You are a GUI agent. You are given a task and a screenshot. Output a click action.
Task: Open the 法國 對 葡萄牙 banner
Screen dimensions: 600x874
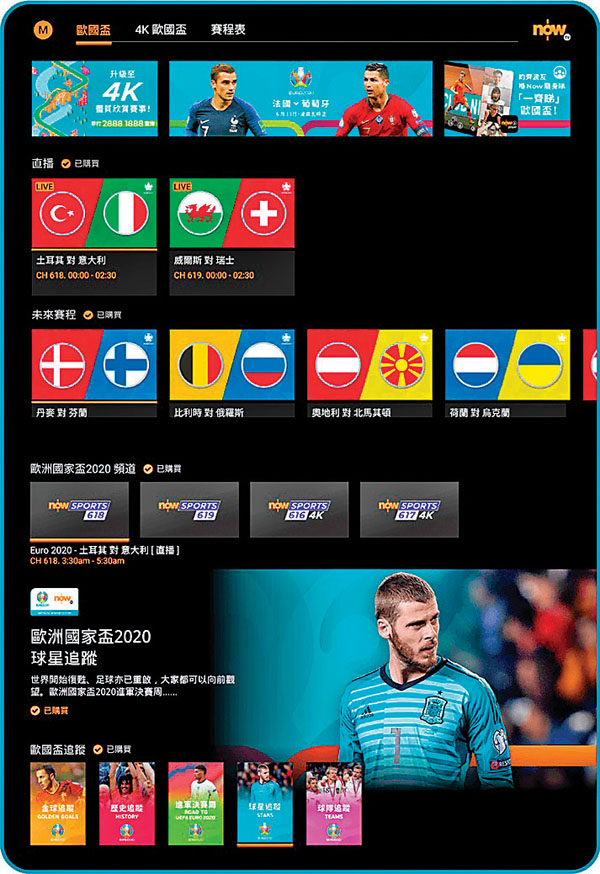(300, 98)
